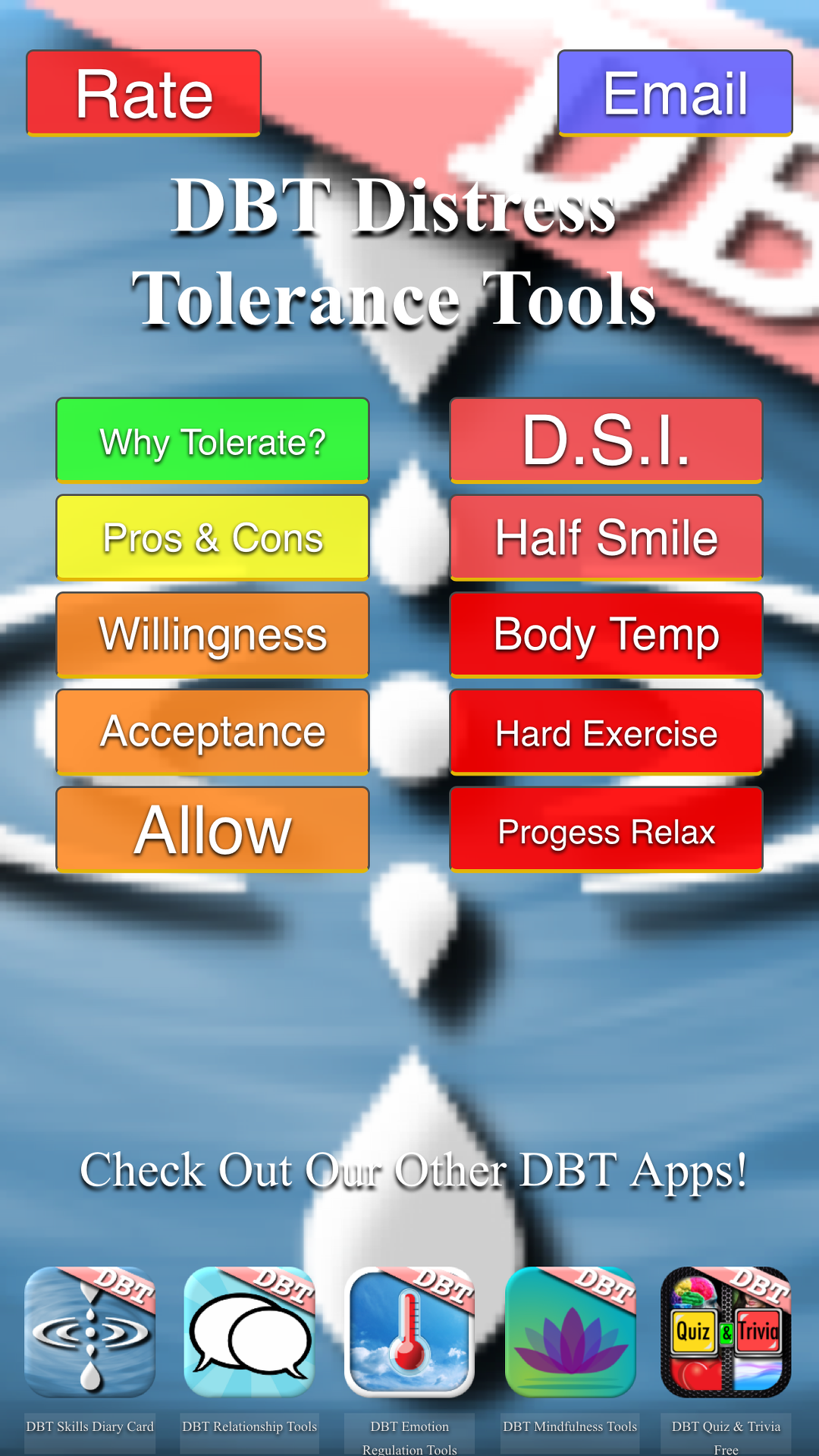Open Pros & Cons
Image resolution: width=819 pixels, height=1456 pixels.
tap(212, 538)
